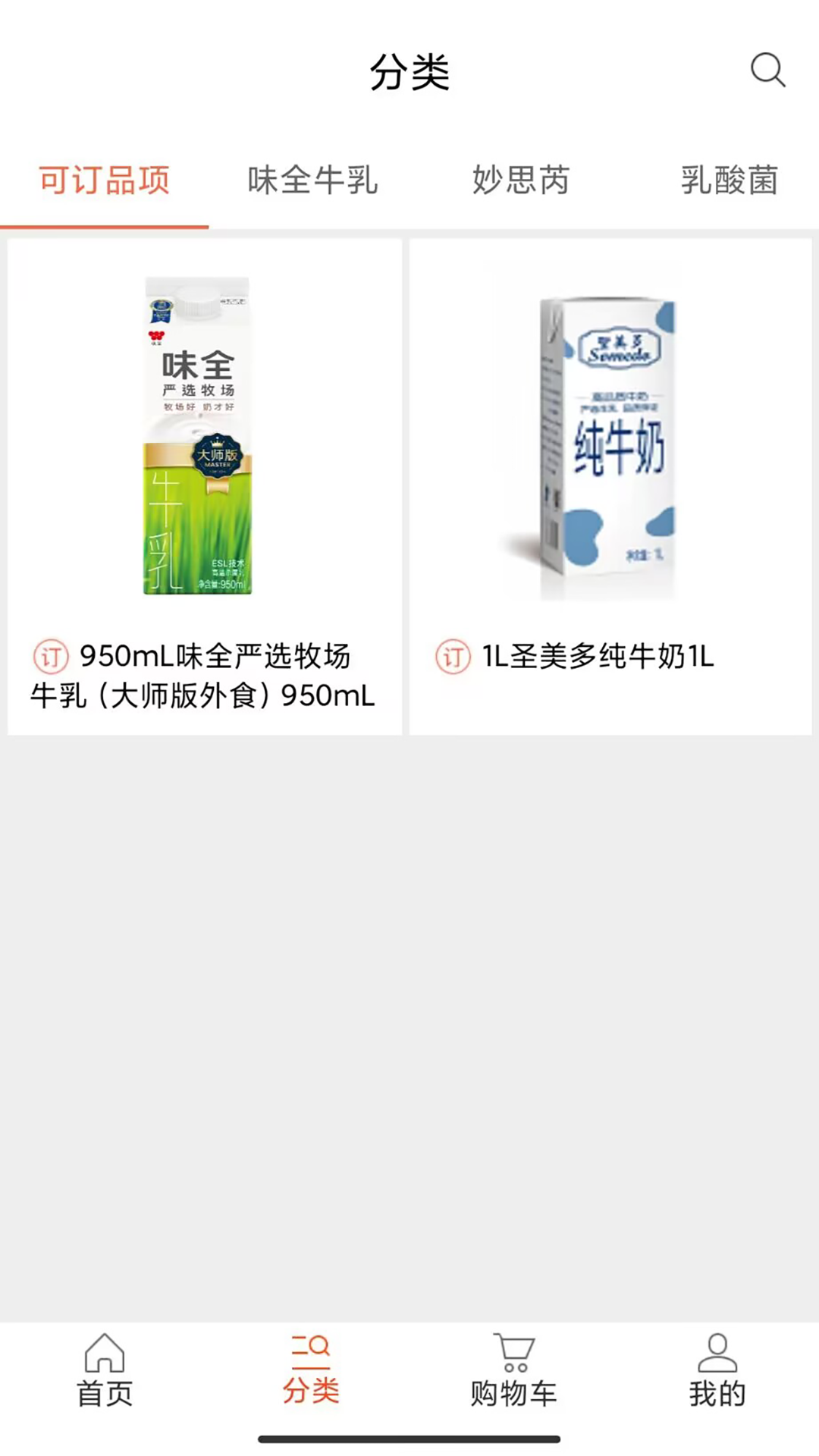The width and height of the screenshot is (819, 1456).
Task: View the 1L圣美多纯牛奶 product card
Action: pyautogui.click(x=610, y=486)
